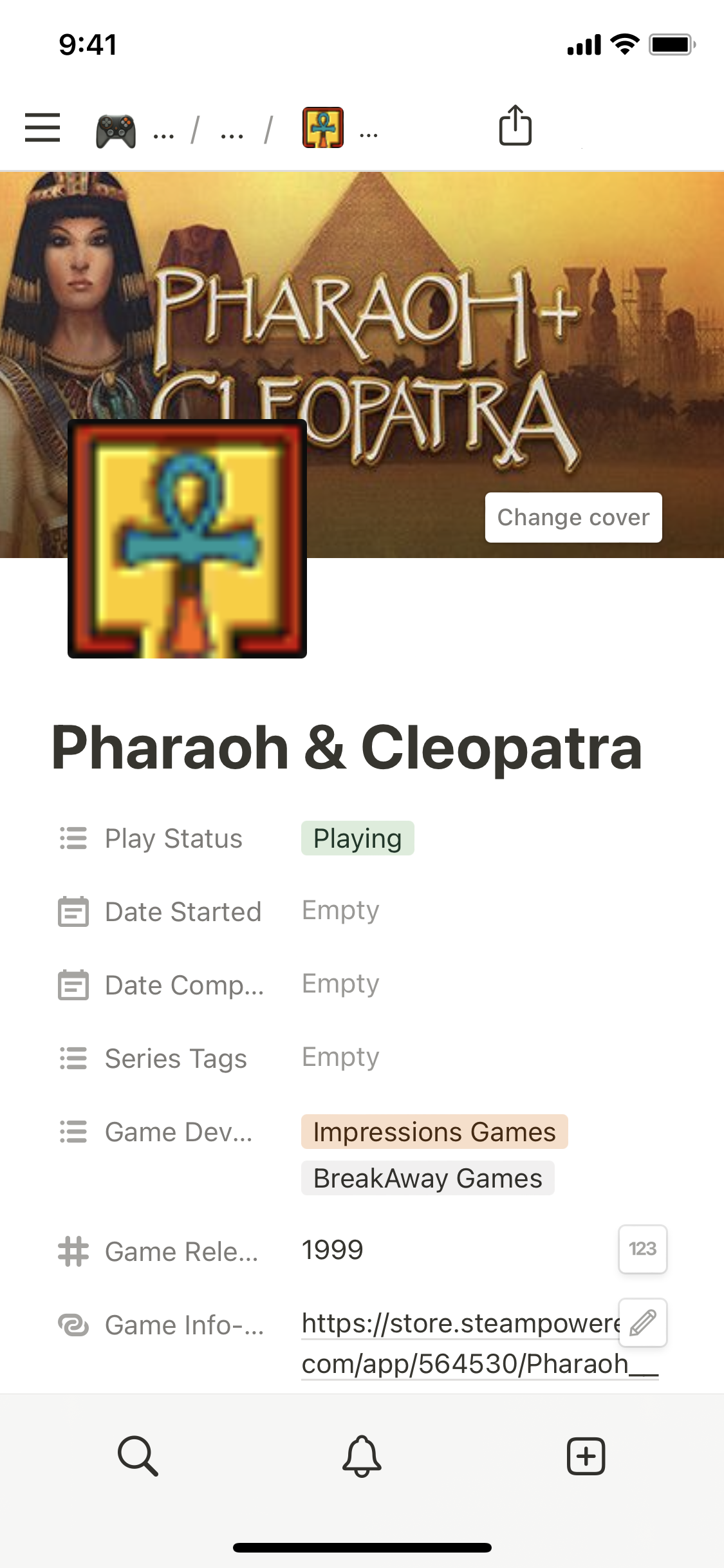The height and width of the screenshot is (1568, 724).
Task: Edit the Playing status tag
Action: 357,839
